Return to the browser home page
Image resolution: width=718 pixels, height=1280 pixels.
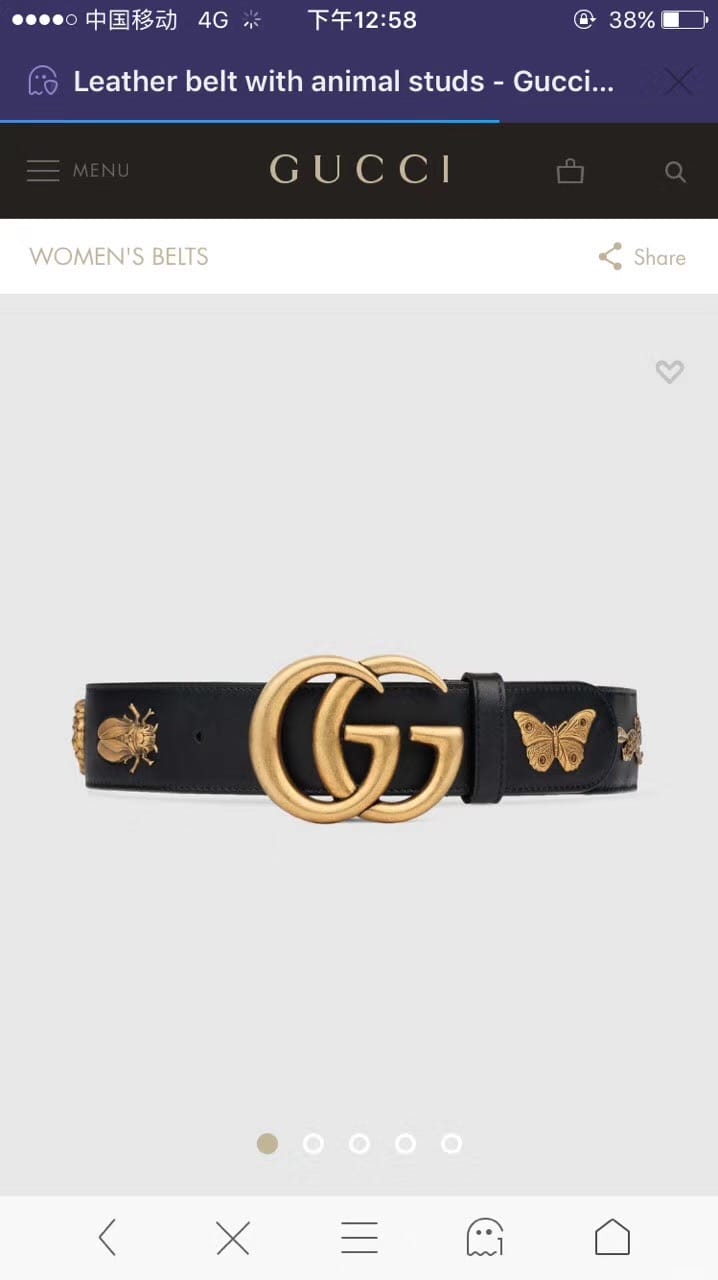coord(612,1238)
